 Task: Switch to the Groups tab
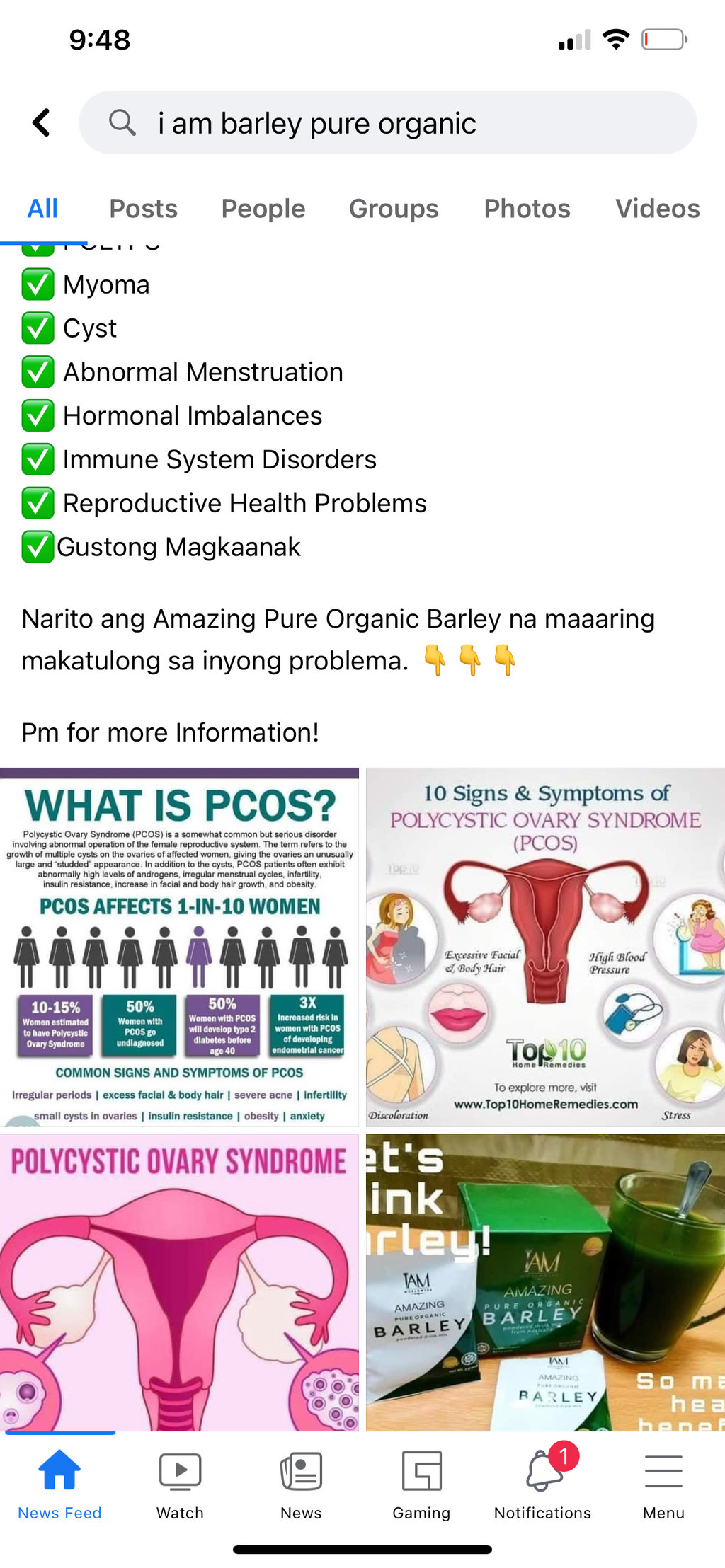click(x=394, y=209)
